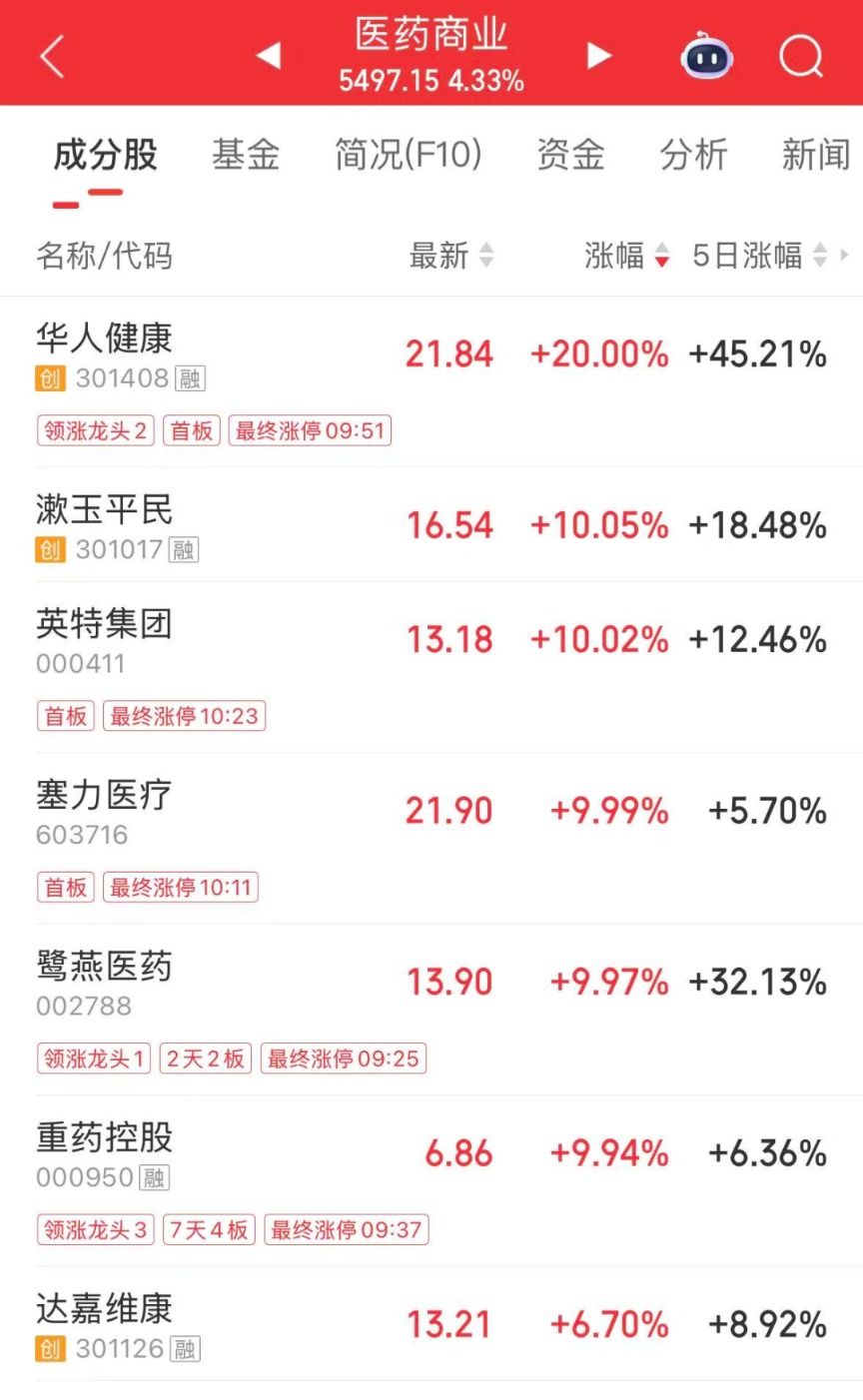The image size is (863, 1400).
Task: Open stock 华人健康 details
Action: point(105,340)
